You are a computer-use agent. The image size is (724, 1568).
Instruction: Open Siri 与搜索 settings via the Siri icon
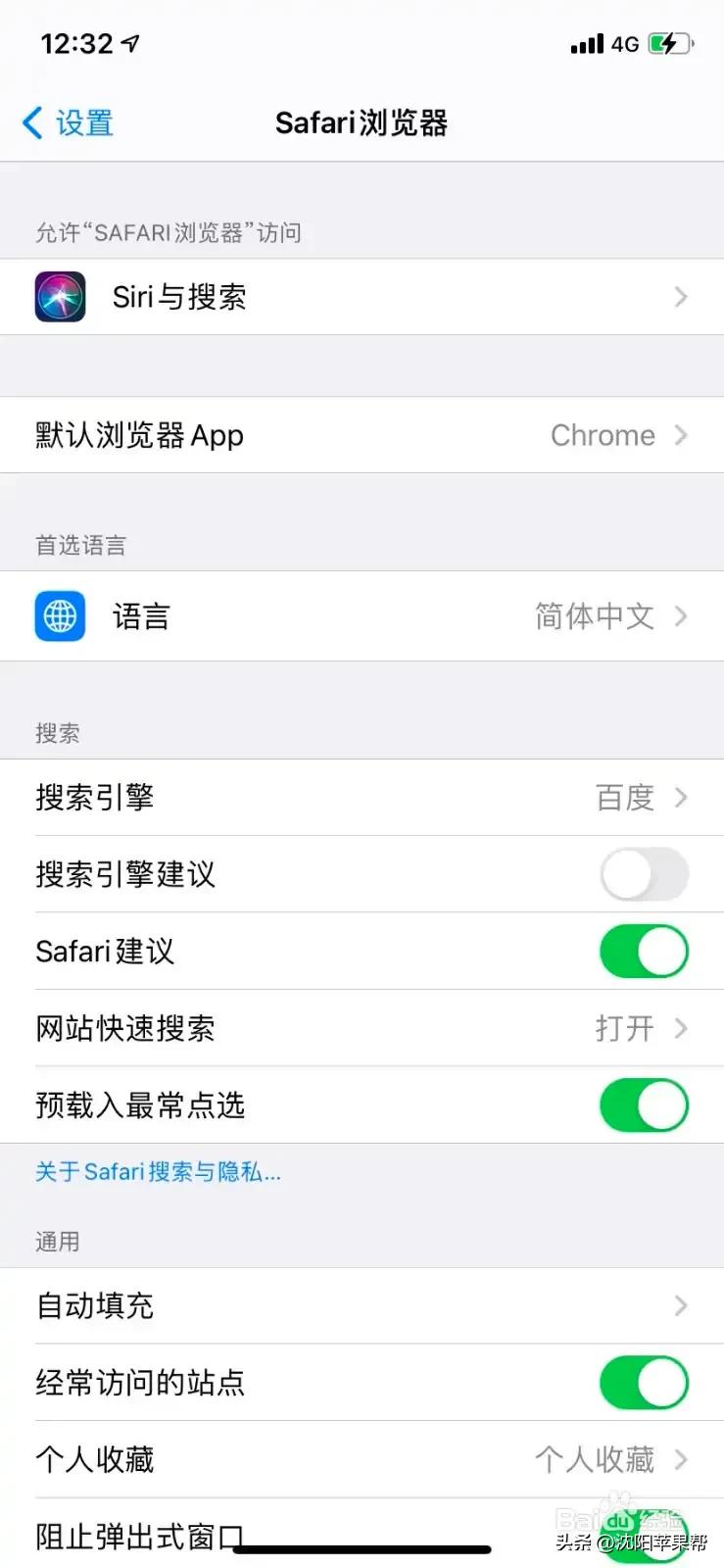point(60,297)
